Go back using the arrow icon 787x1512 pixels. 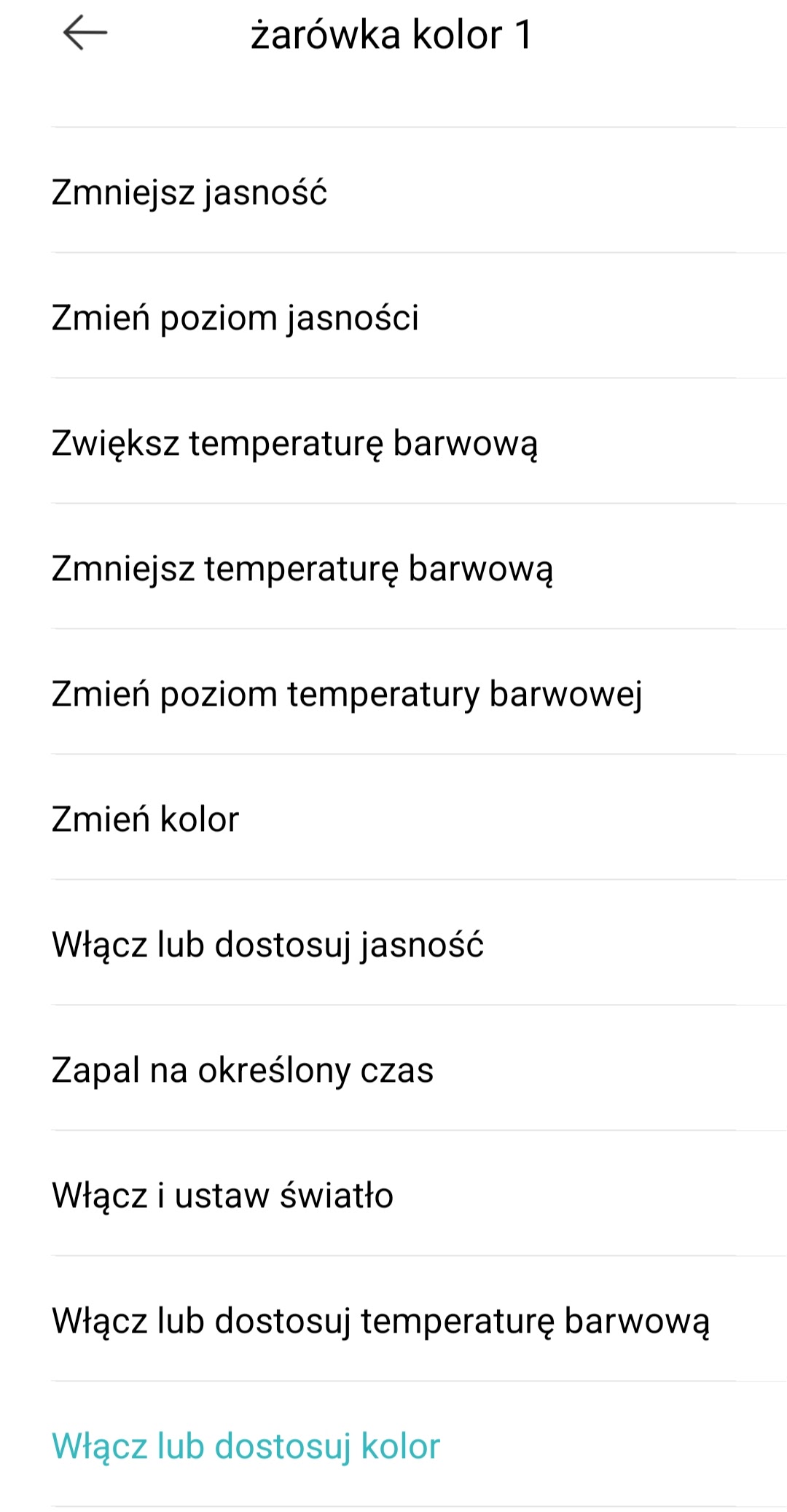point(85,34)
